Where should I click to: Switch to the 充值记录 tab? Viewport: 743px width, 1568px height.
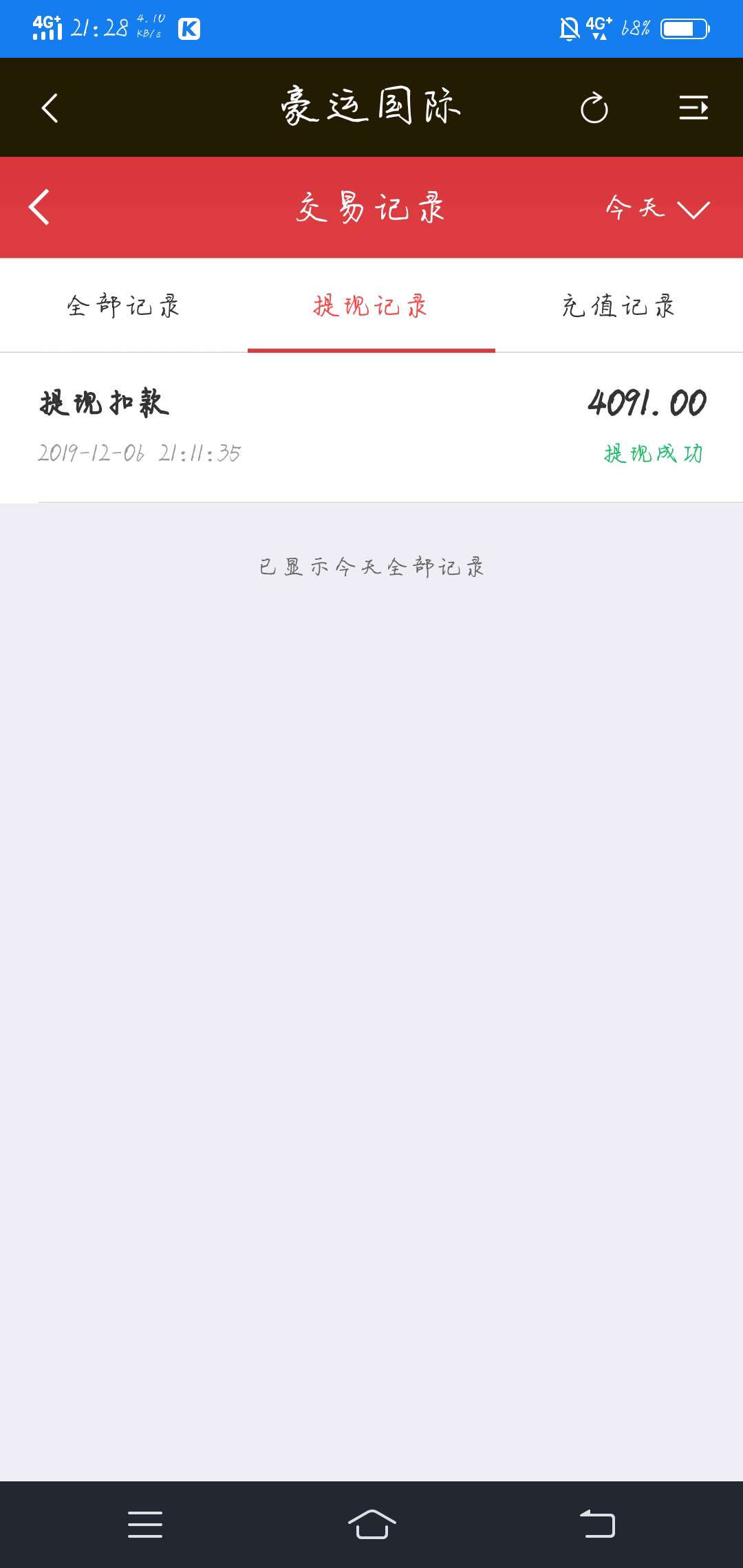619,305
